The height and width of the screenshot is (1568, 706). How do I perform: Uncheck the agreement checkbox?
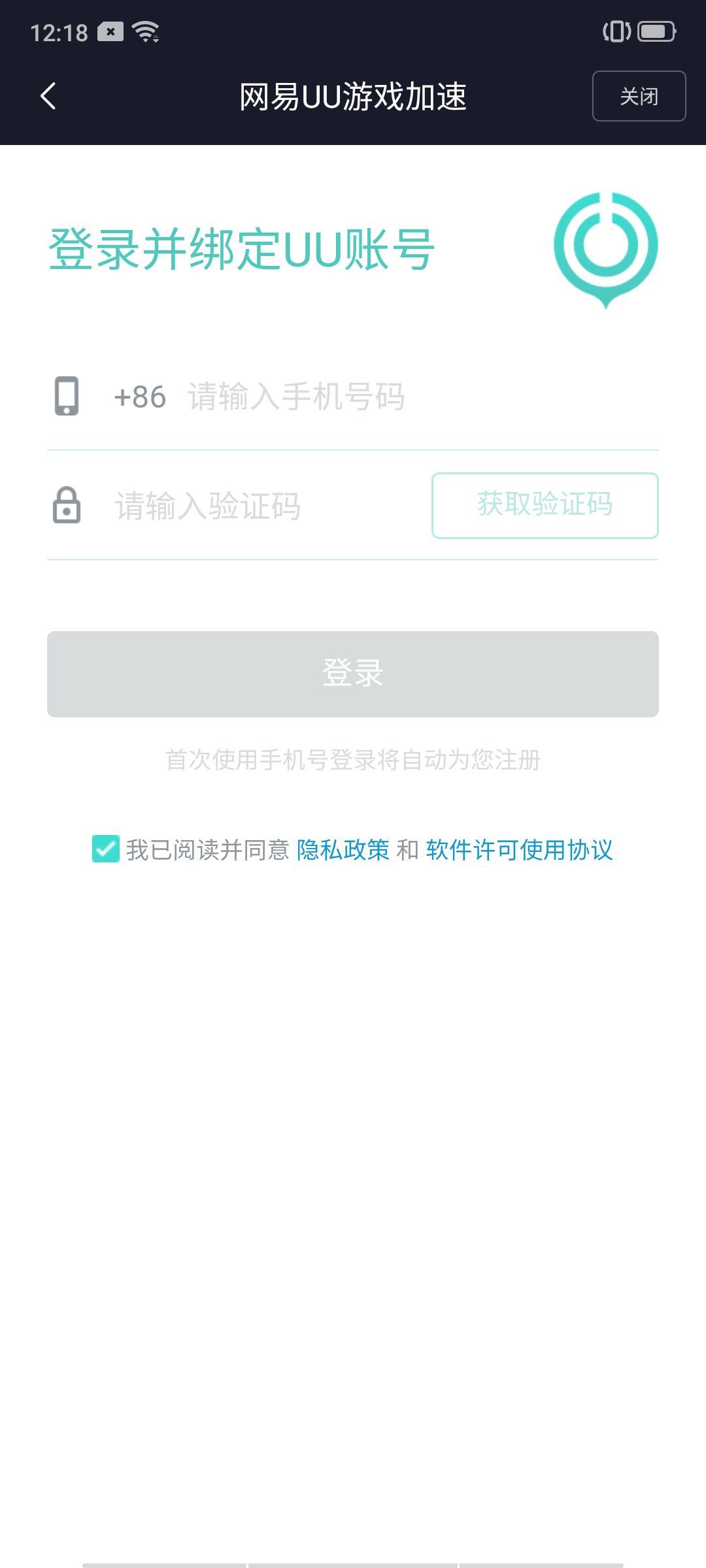[x=106, y=849]
